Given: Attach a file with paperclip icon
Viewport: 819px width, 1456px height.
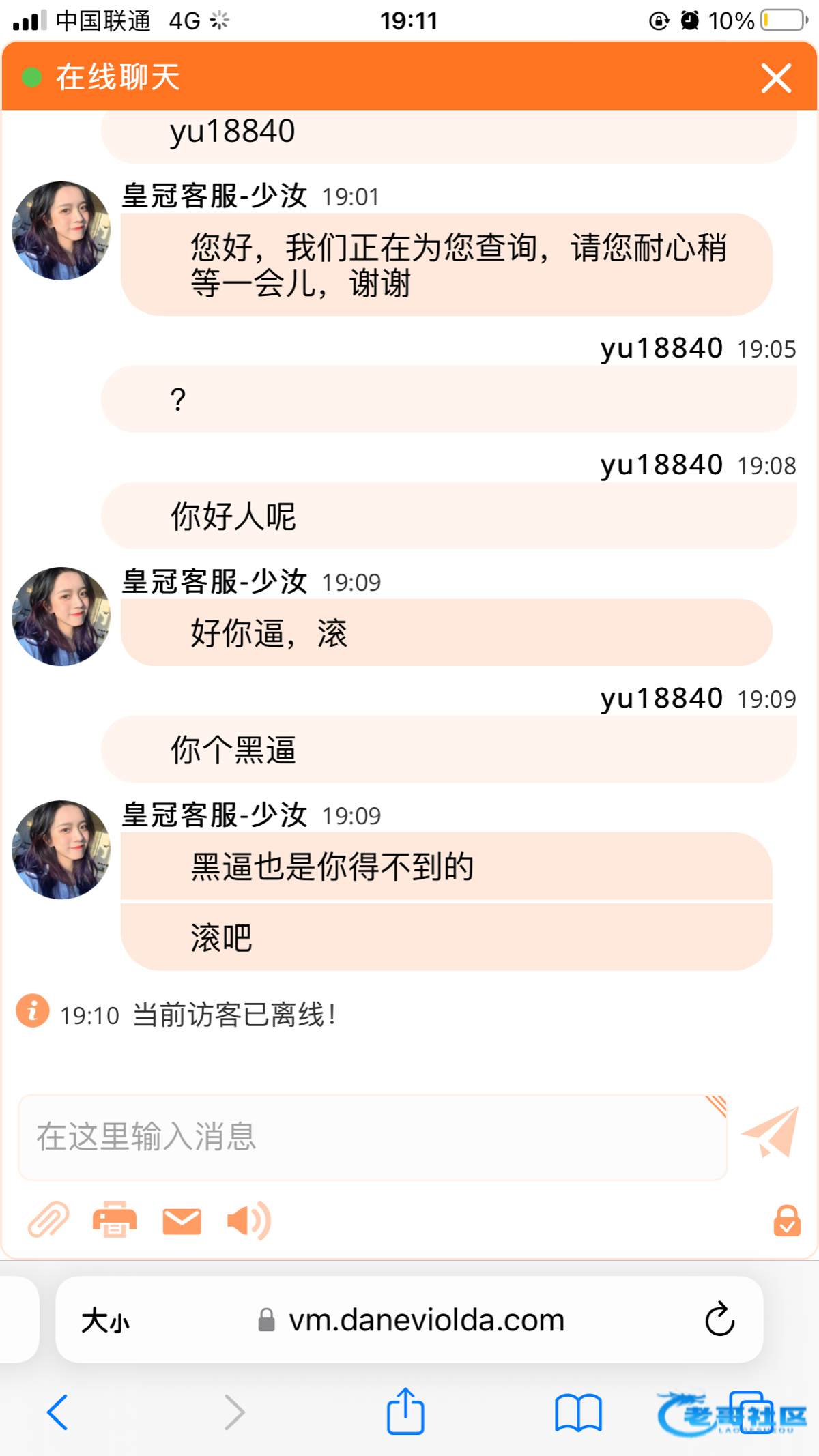Looking at the screenshot, I should (x=48, y=1220).
